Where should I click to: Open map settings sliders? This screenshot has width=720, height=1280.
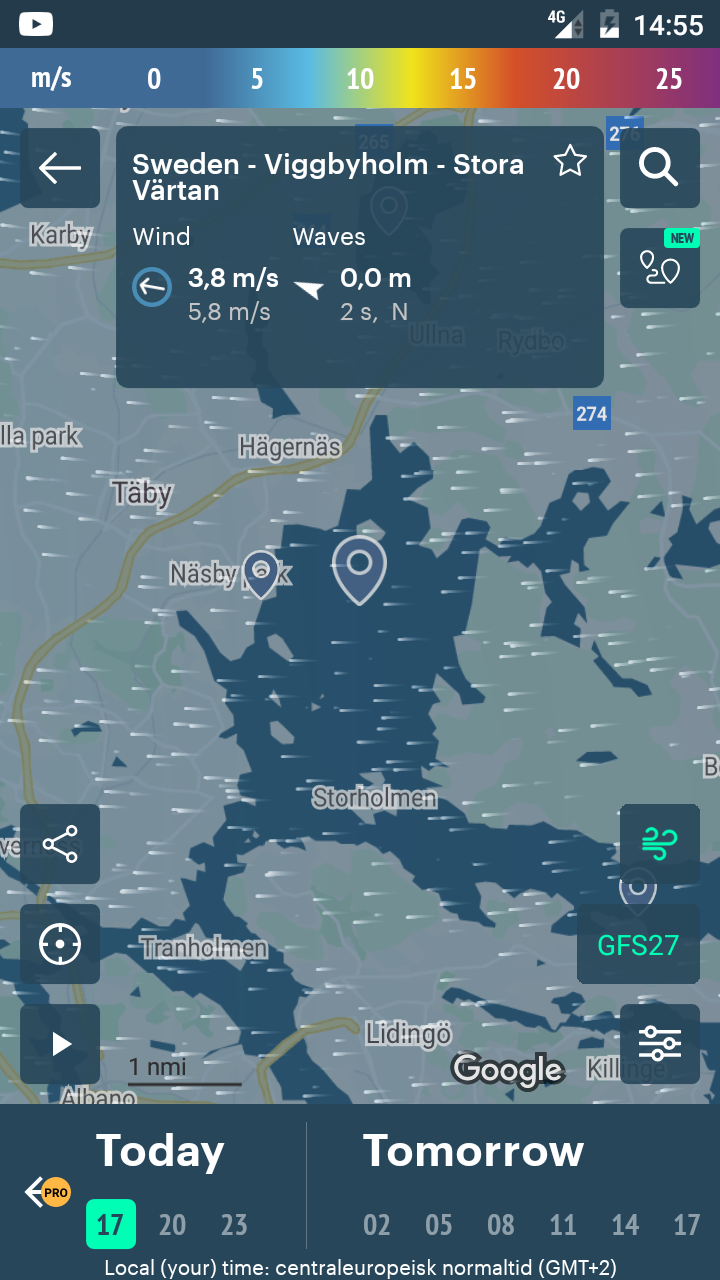point(659,1044)
